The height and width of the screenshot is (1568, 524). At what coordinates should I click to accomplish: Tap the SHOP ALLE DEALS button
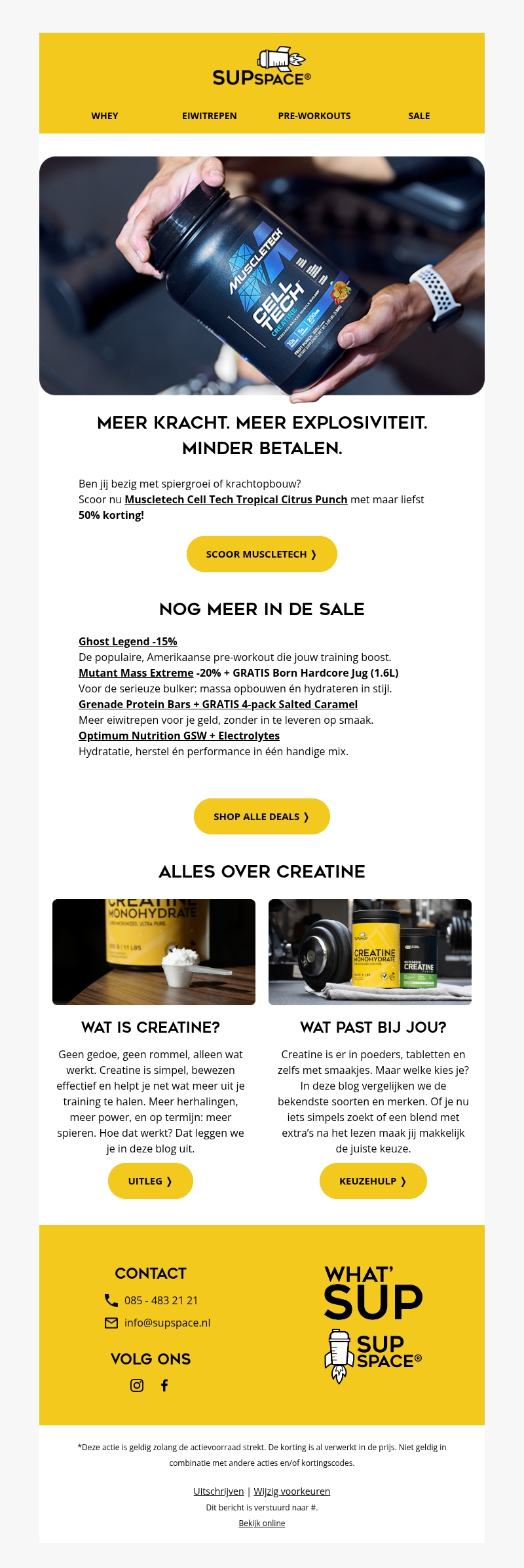click(262, 817)
